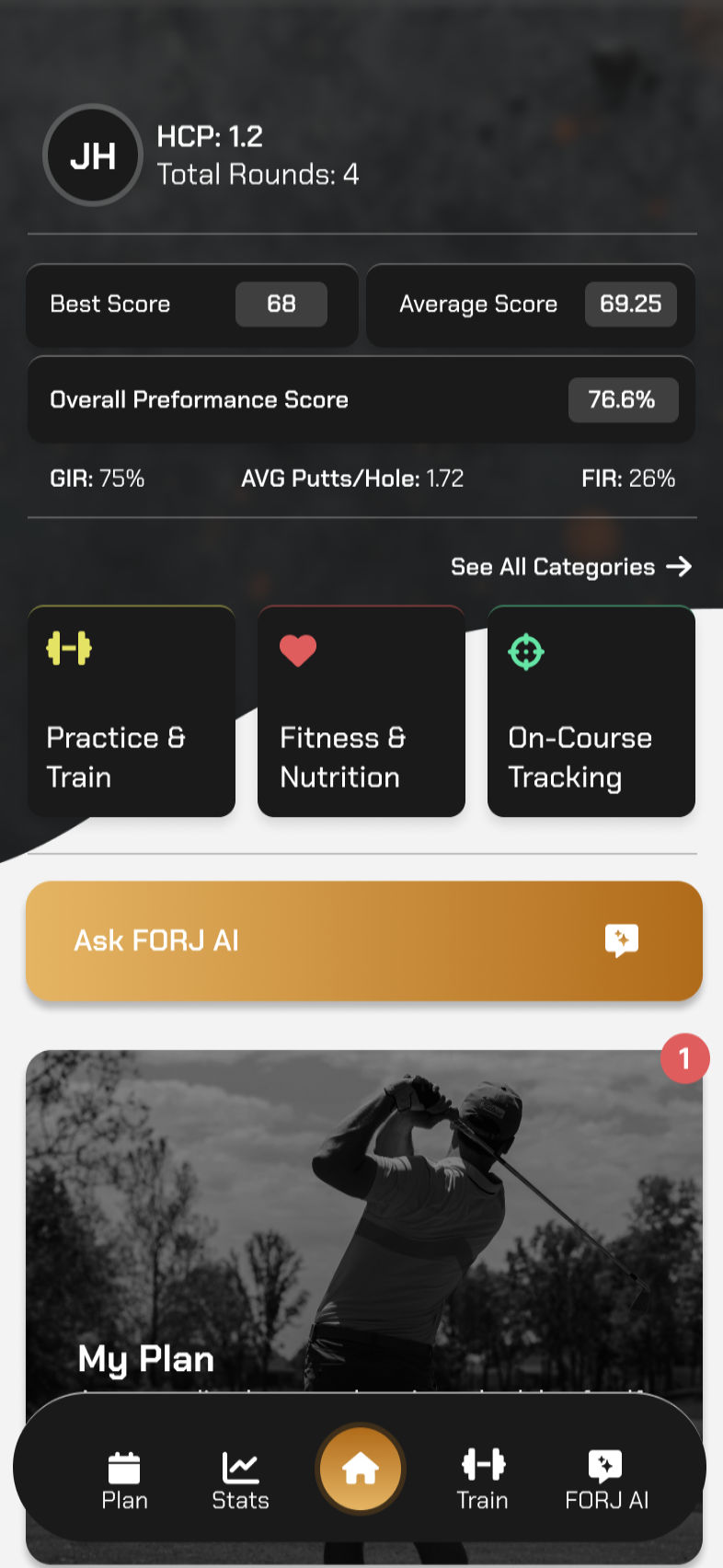Tap the Ask FORJ AI button
Viewport: 723px width, 1568px height.
pyautogui.click(x=363, y=940)
